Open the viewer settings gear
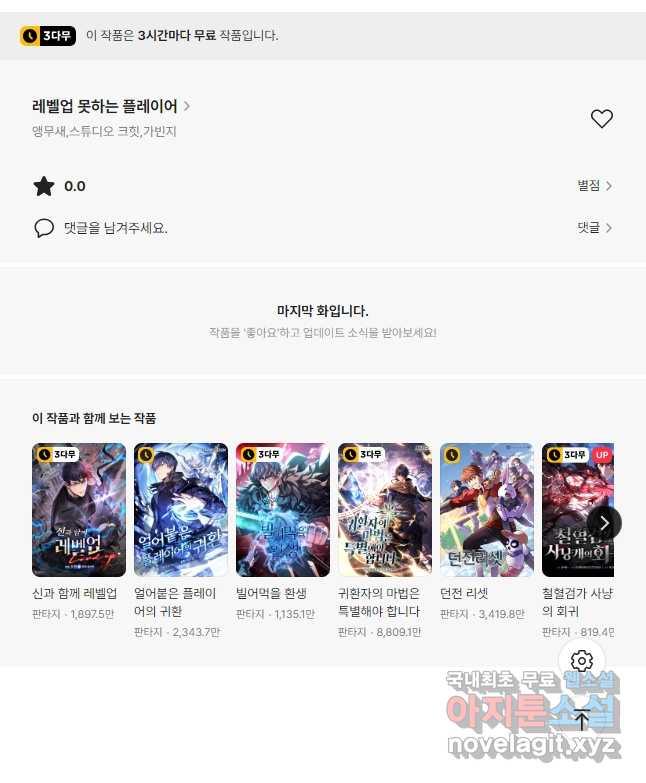Image resolution: width=646 pixels, height=783 pixels. (x=581, y=661)
